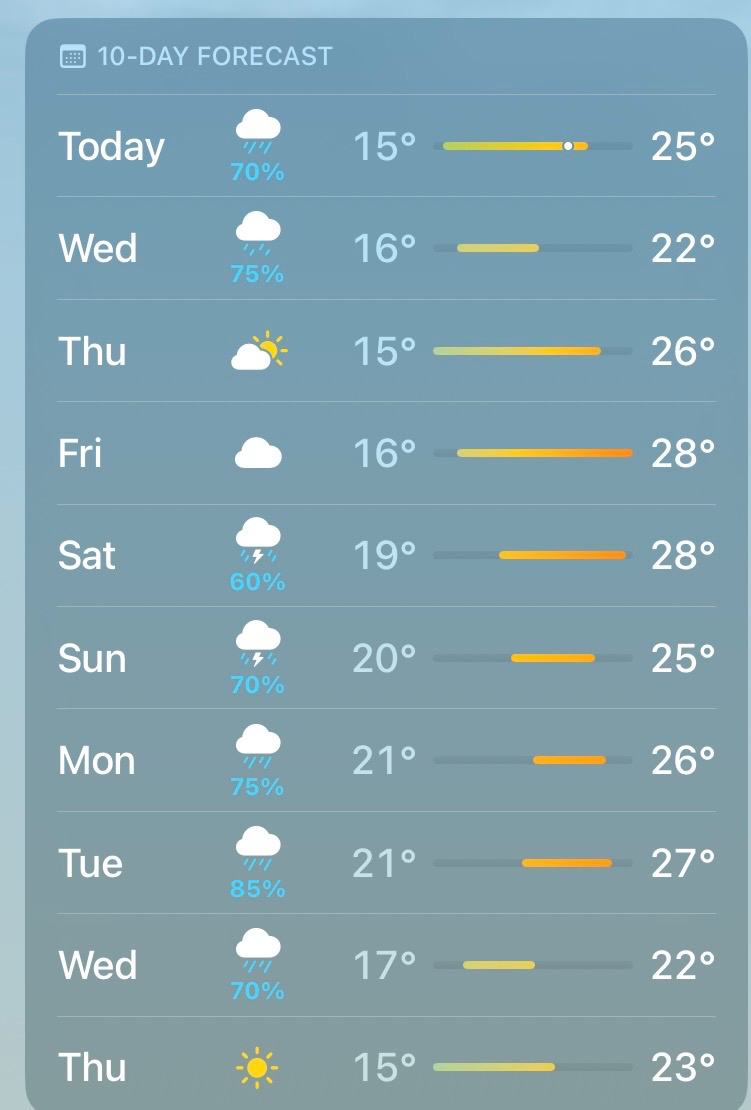751x1110 pixels.
Task: Select the Sat thunderstorm forecast row
Action: coord(386,556)
